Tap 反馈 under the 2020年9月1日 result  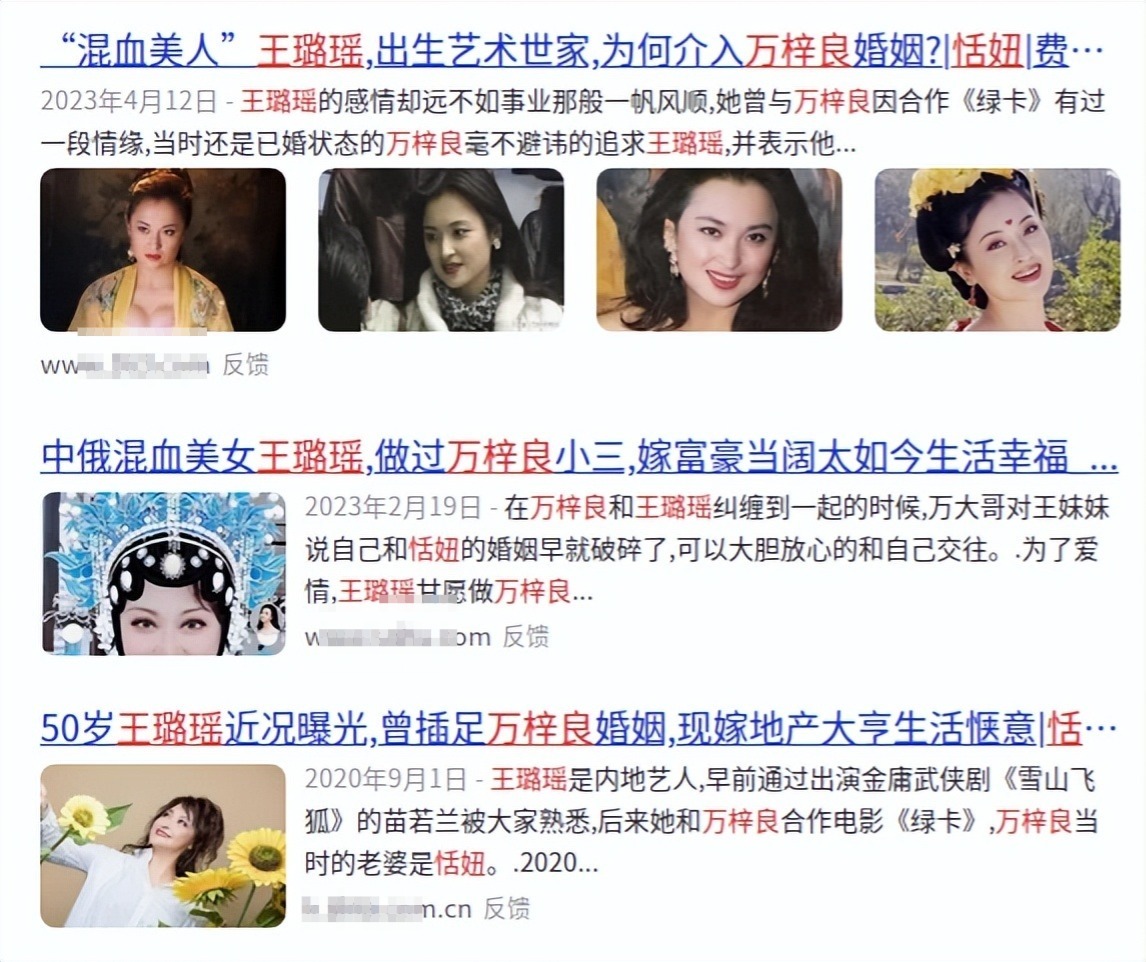tap(507, 908)
